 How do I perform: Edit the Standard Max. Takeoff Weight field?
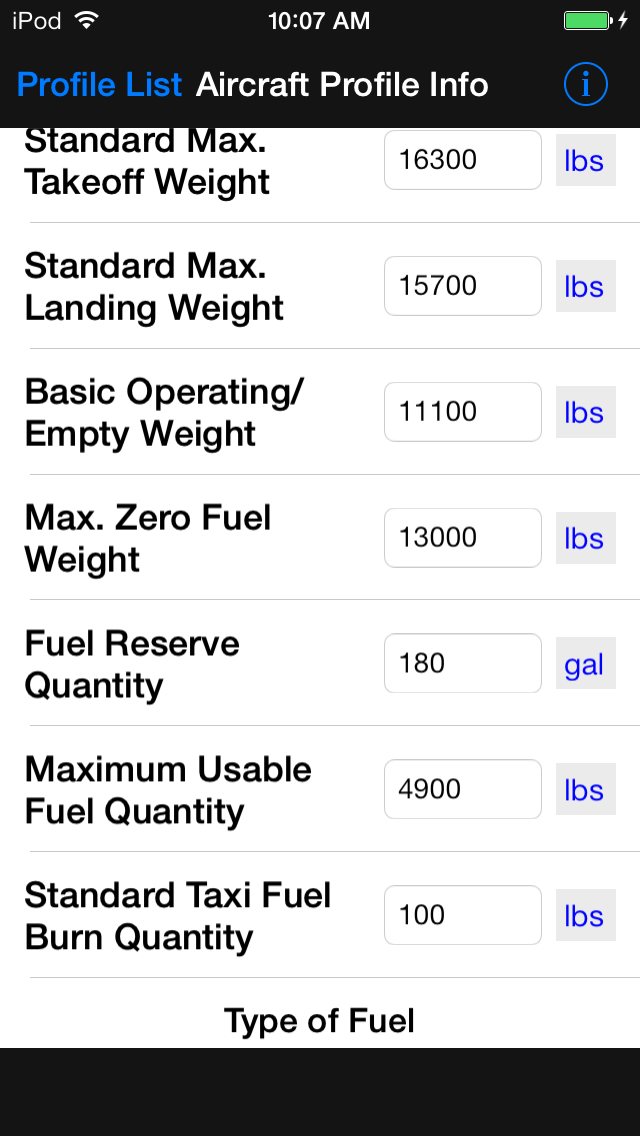[x=462, y=160]
